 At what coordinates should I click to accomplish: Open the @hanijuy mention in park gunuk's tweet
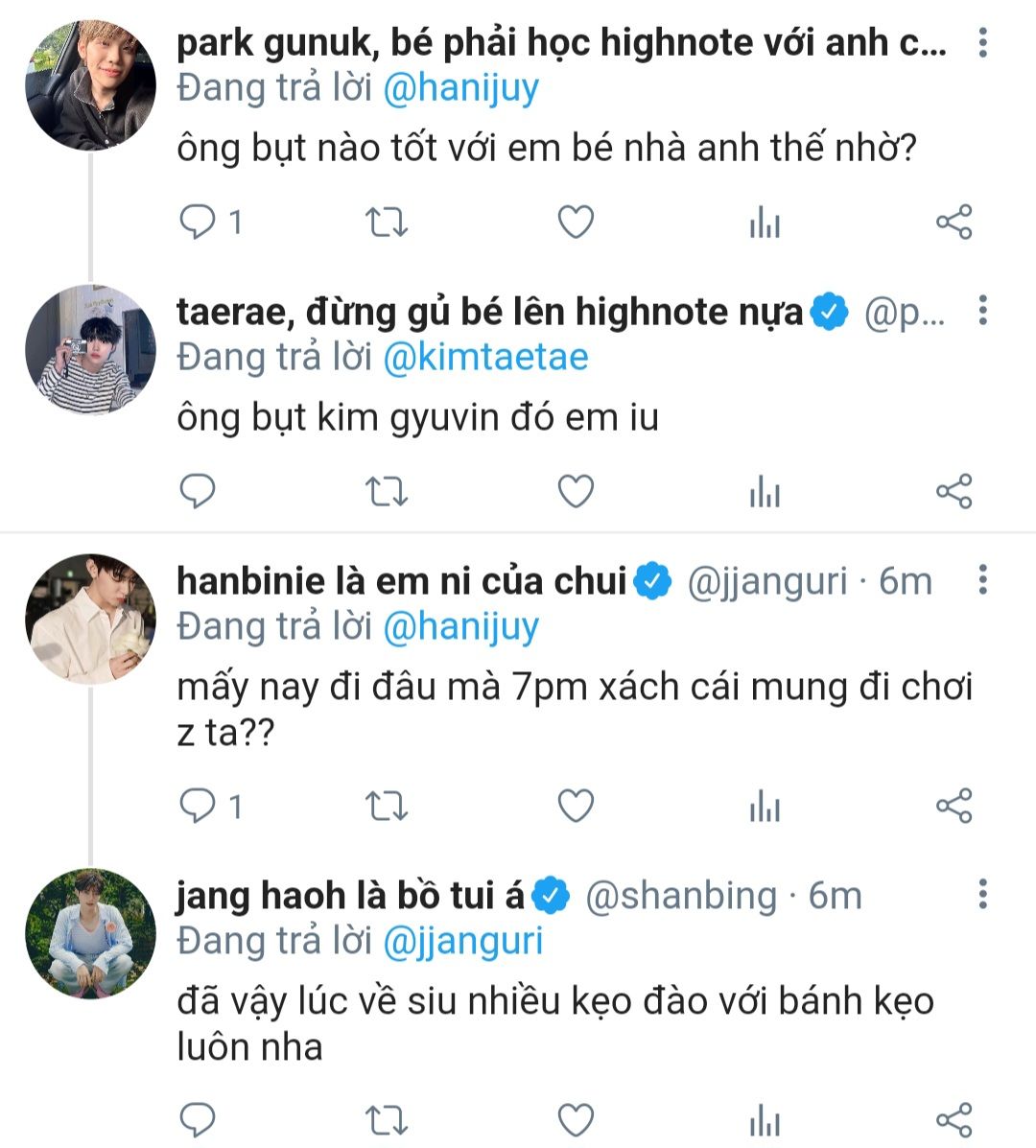point(460,88)
